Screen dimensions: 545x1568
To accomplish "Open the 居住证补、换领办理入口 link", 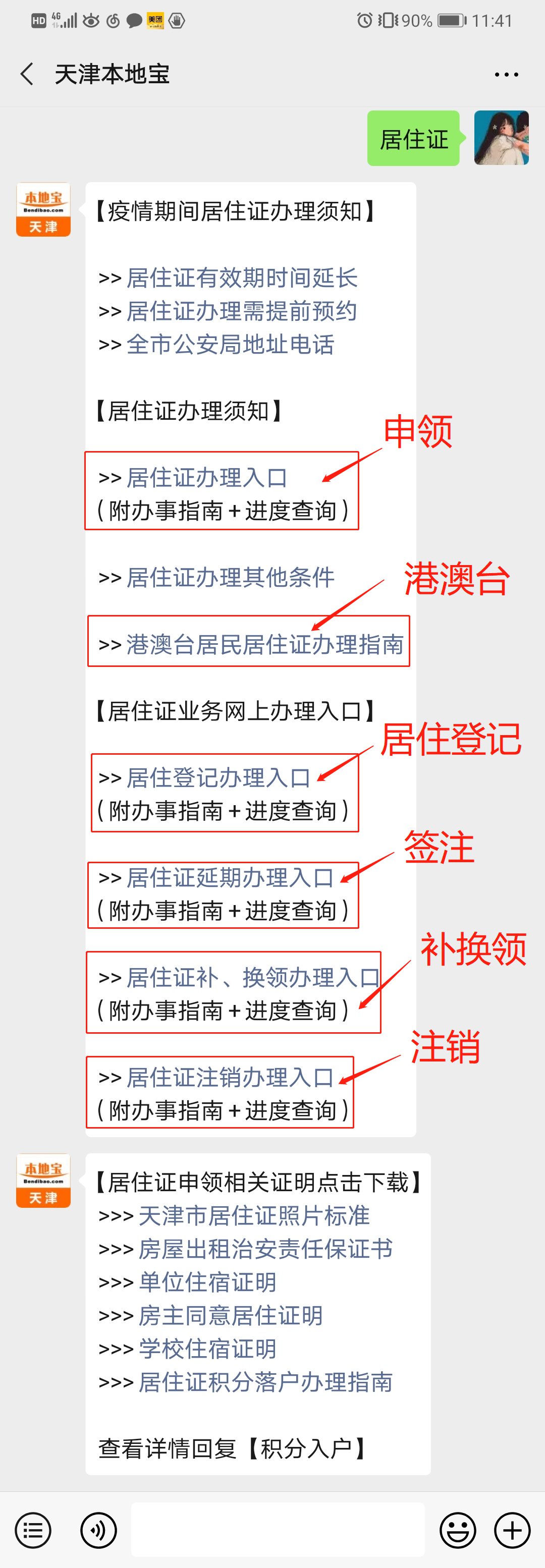I will [x=252, y=977].
